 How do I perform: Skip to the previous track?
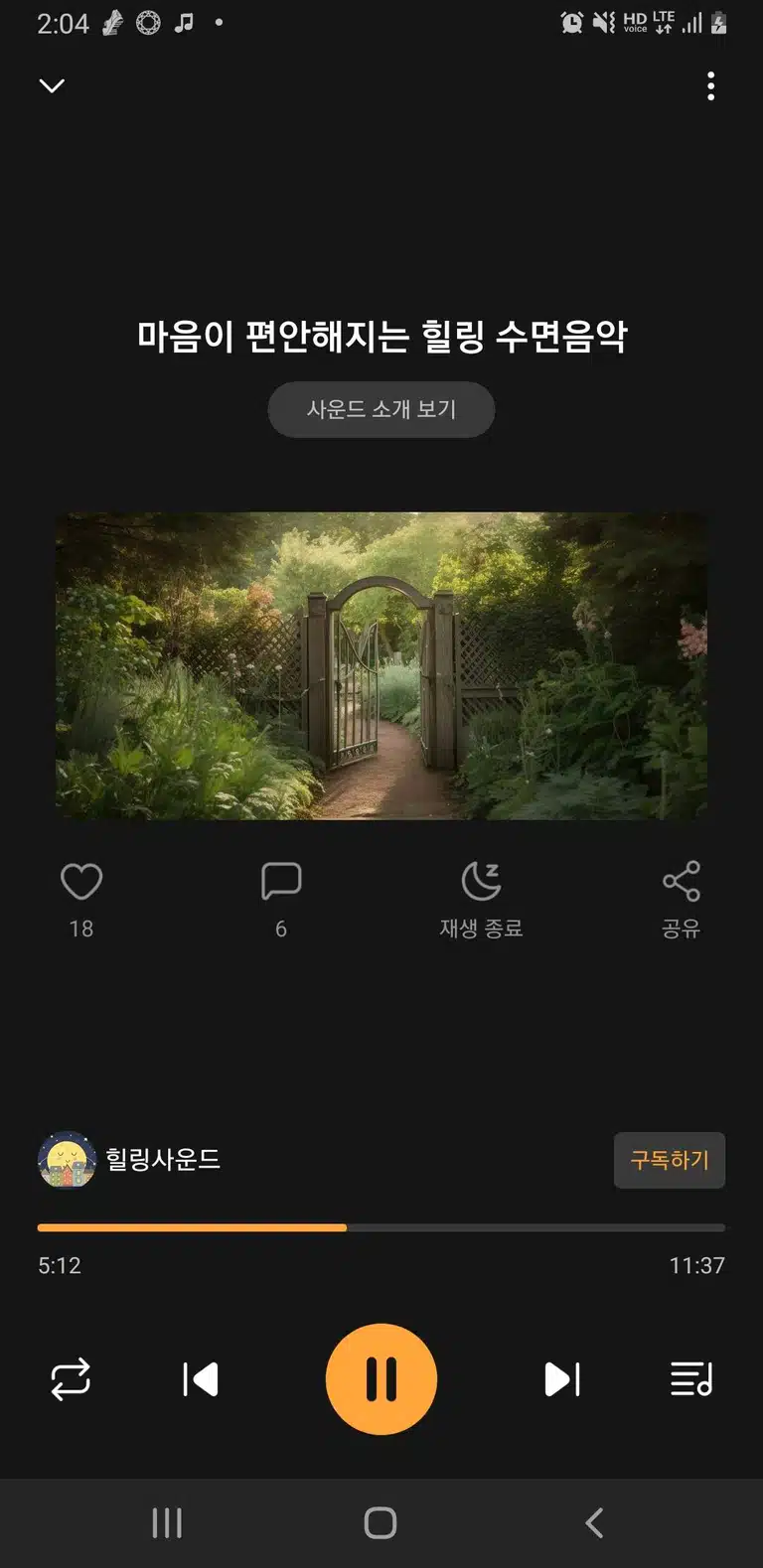click(x=201, y=1379)
